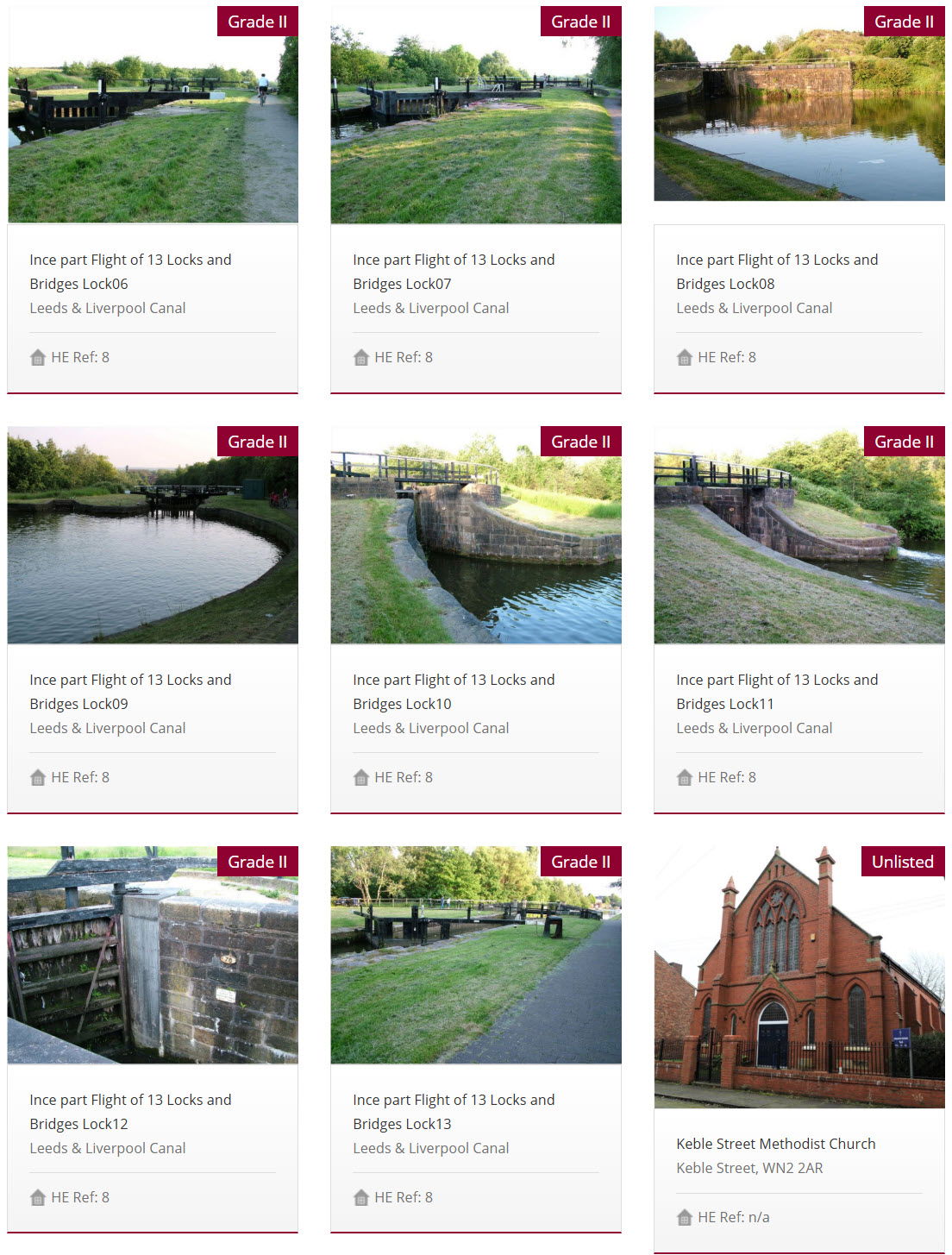Viewport: 952px width, 1255px height.
Task: Open the Lock06 heritage card
Action: (x=130, y=271)
